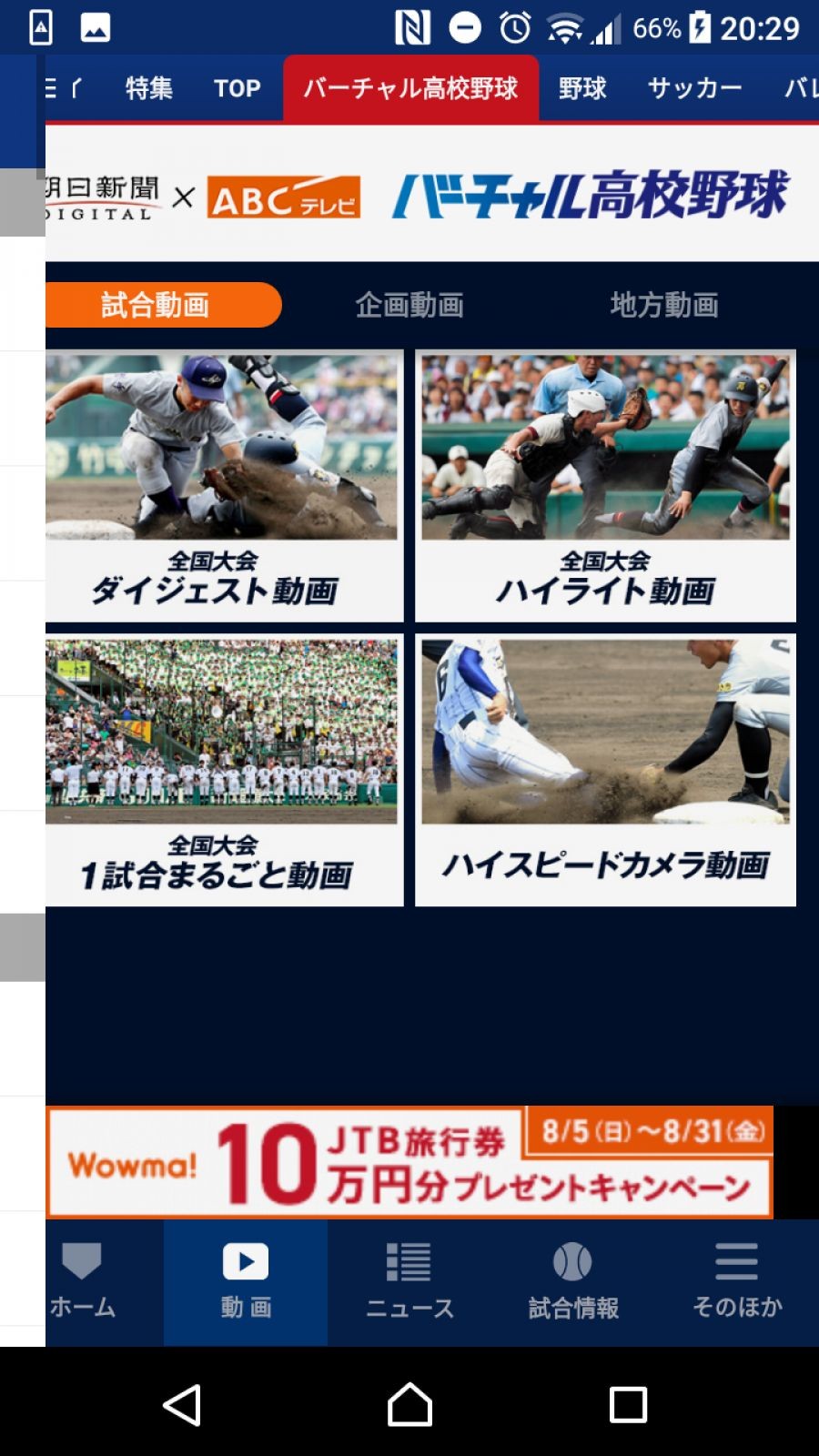This screenshot has width=819, height=1456.
Task: Show 地方動画 videos
Action: pos(664,305)
